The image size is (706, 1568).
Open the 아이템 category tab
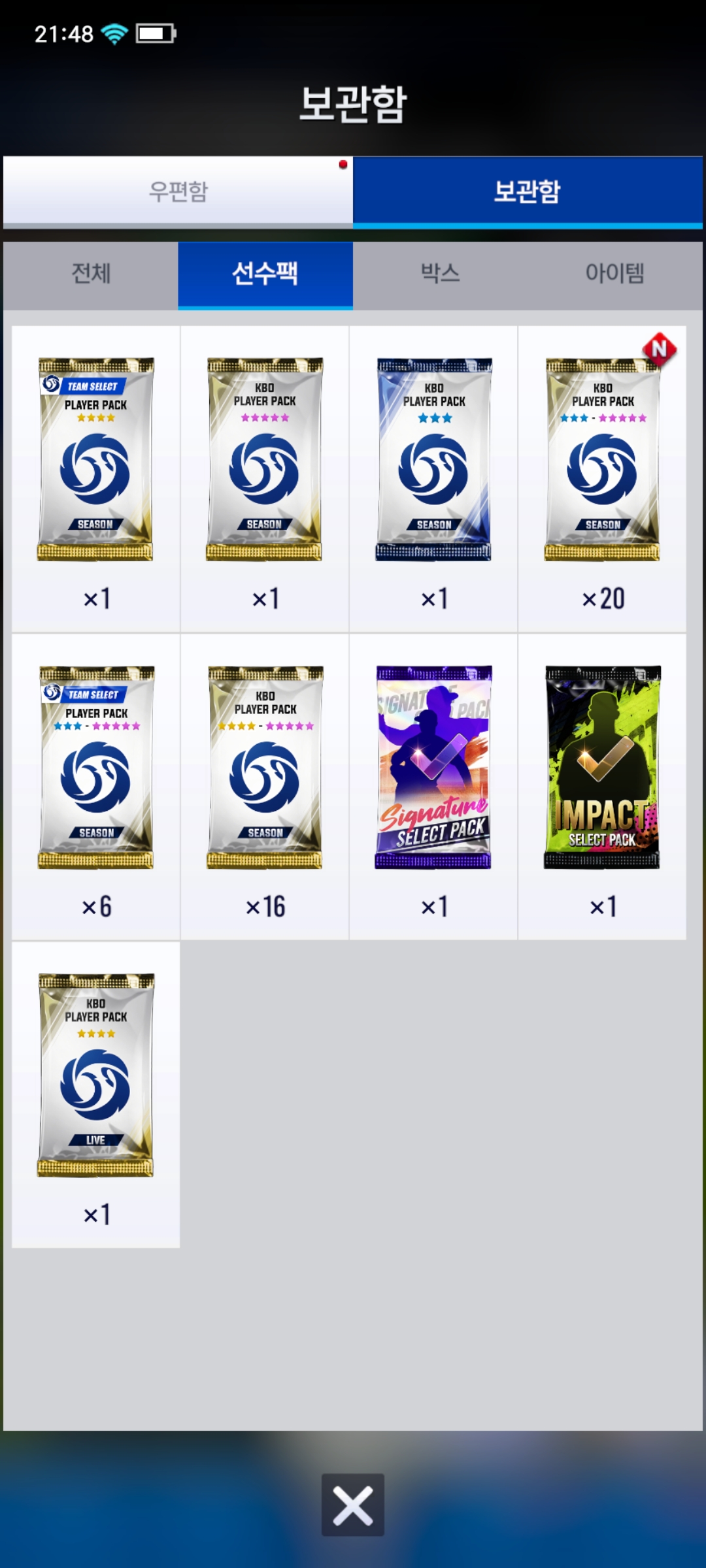point(614,274)
